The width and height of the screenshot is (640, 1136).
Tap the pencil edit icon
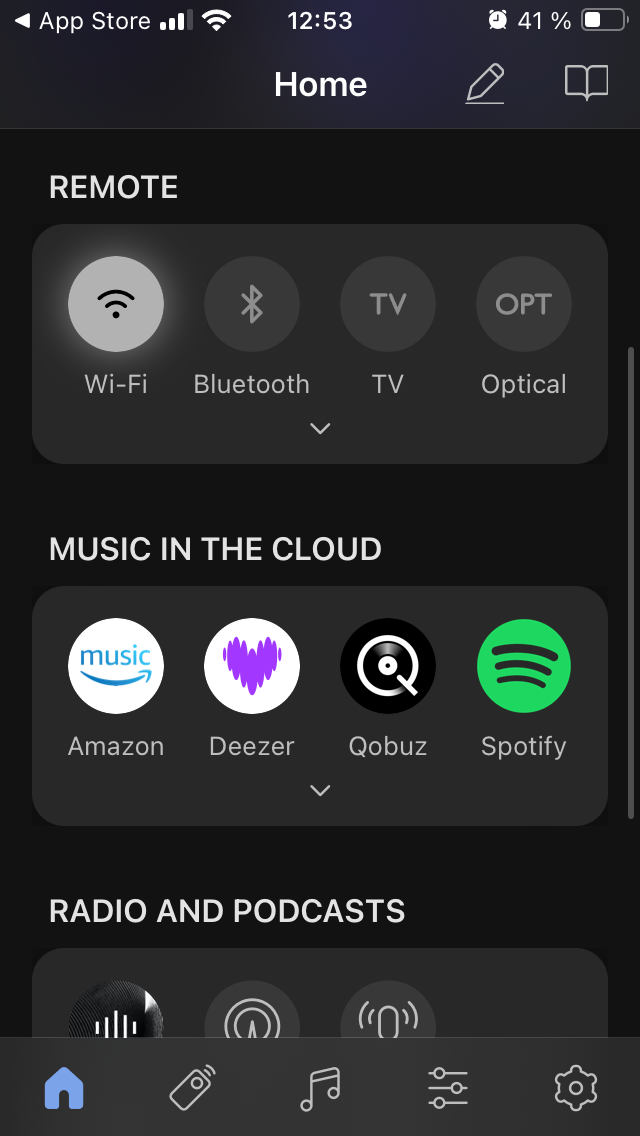(x=486, y=84)
